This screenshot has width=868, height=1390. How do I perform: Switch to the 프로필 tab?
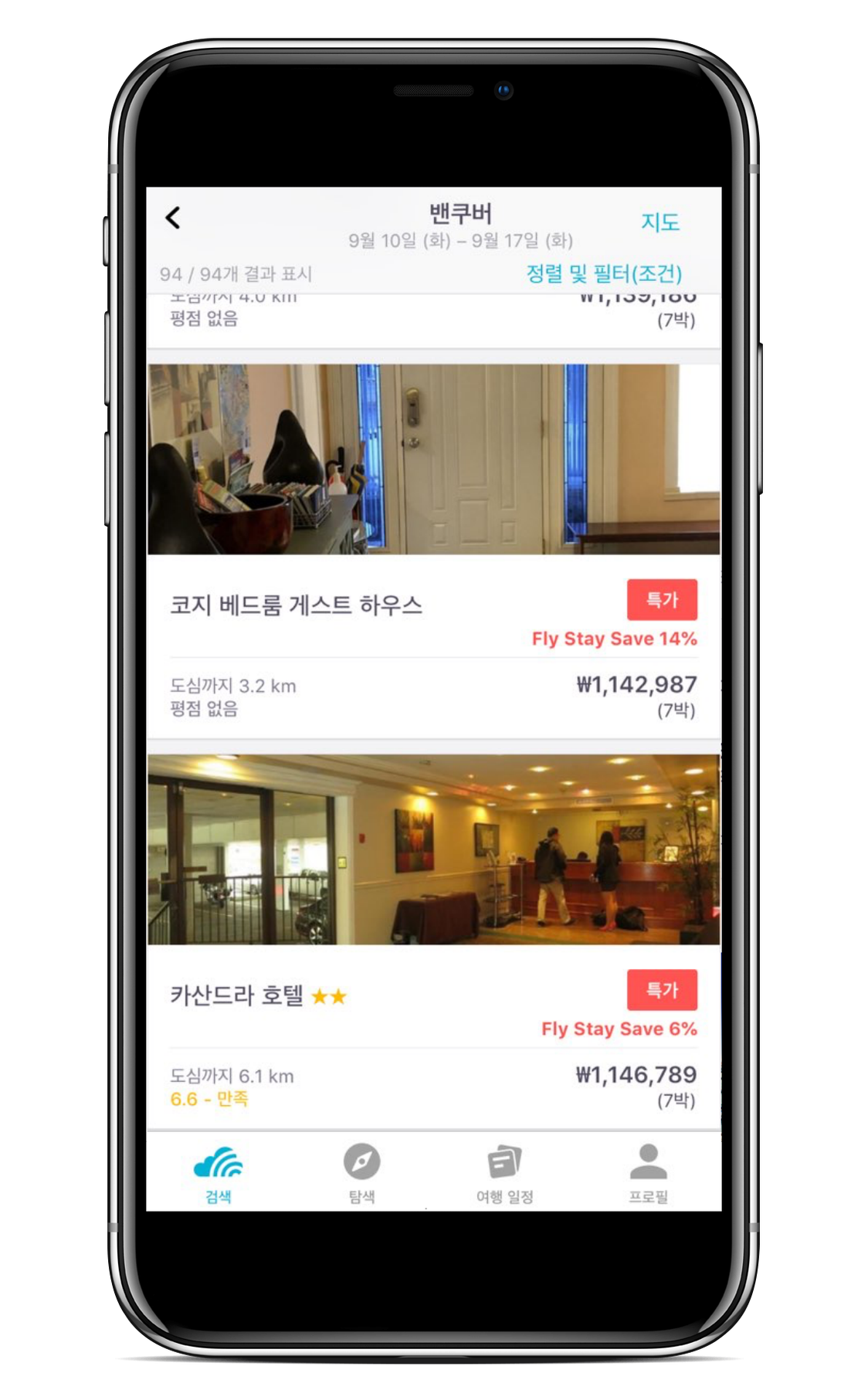pos(648,1174)
